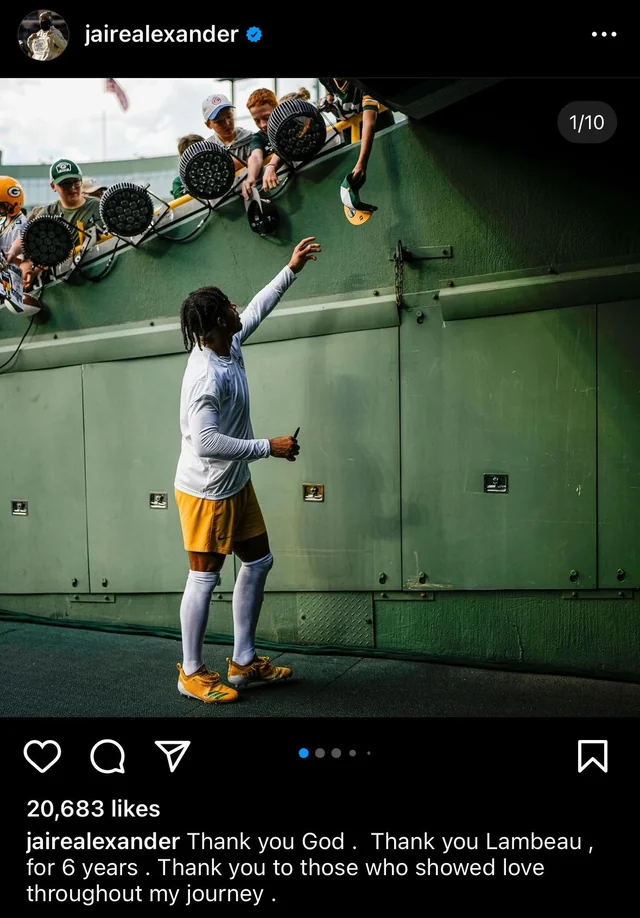View the 20,683 likes list
640x918 pixels.
[93, 808]
